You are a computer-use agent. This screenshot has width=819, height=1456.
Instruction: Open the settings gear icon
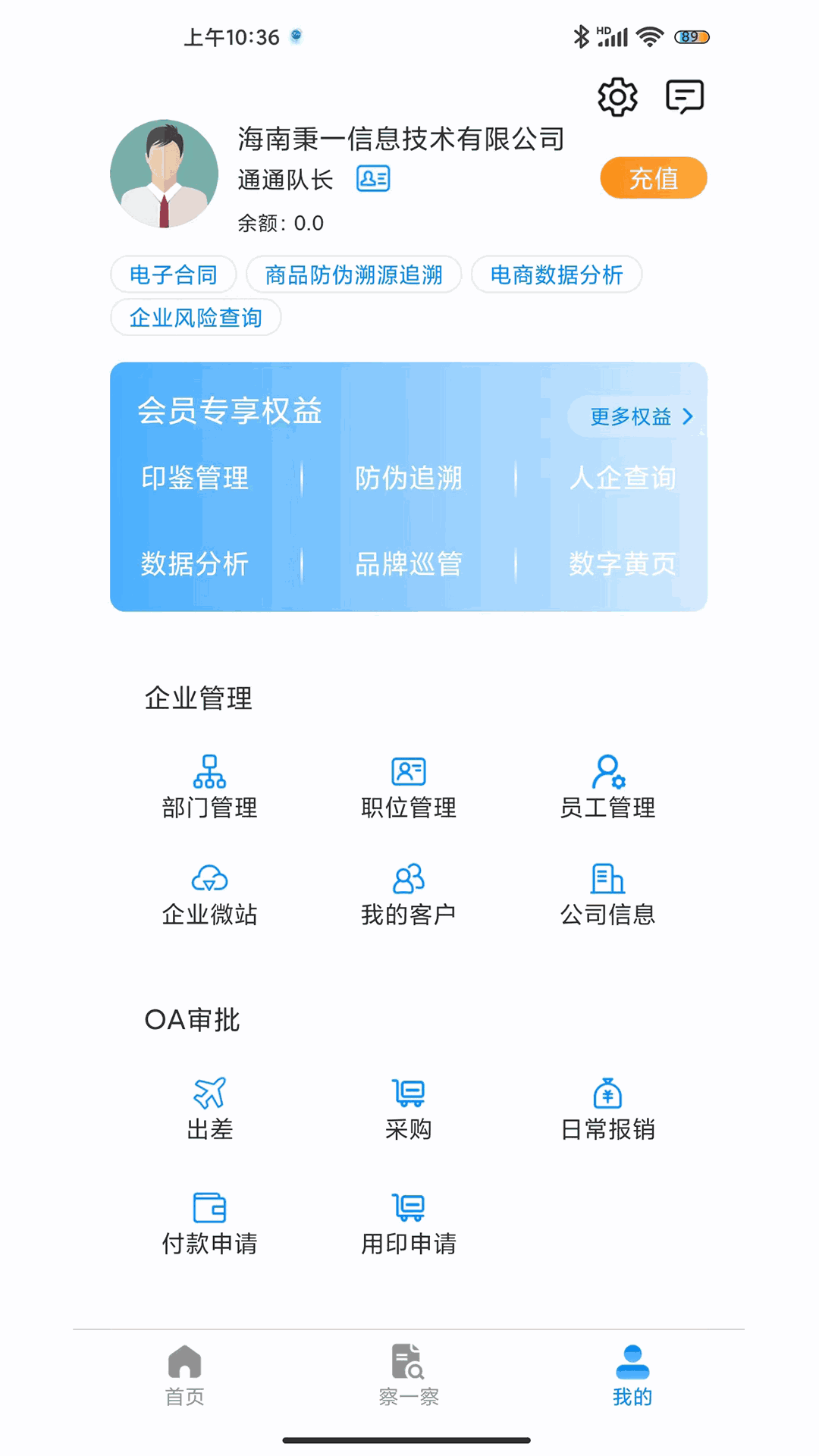(x=617, y=96)
